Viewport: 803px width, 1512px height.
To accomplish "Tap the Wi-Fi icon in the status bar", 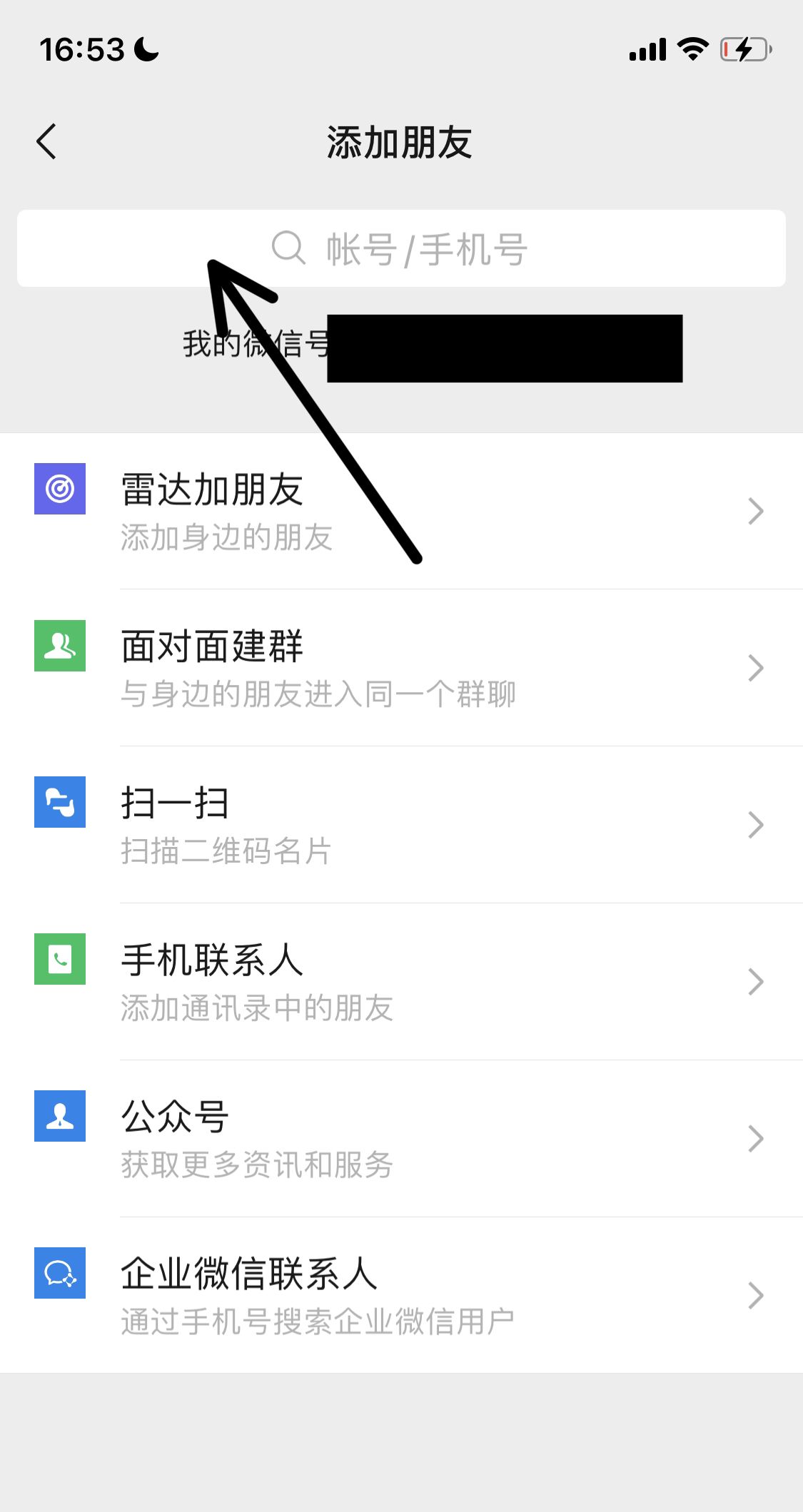I will [x=690, y=49].
